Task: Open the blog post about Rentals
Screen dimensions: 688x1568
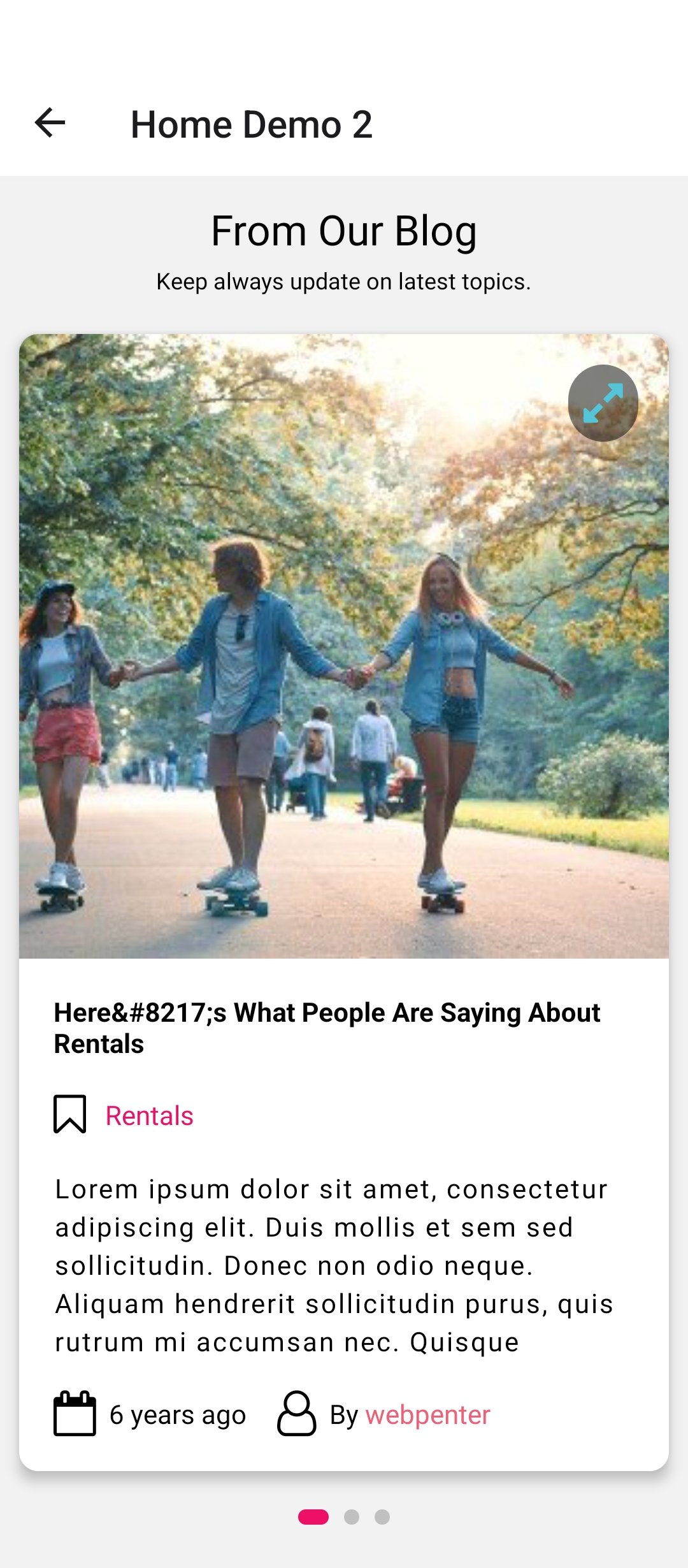Action: [327, 1027]
